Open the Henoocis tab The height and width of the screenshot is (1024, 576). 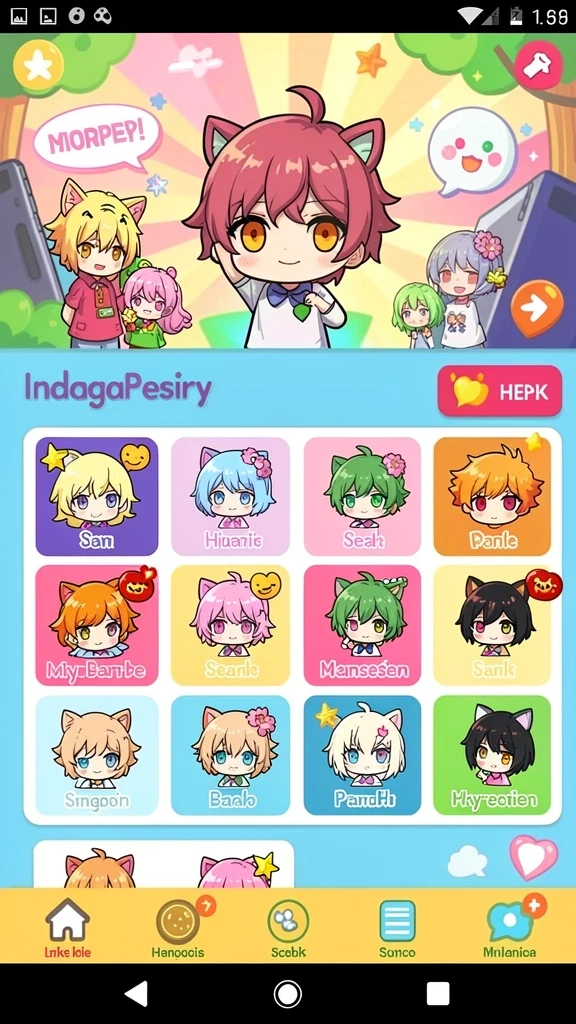pos(178,928)
